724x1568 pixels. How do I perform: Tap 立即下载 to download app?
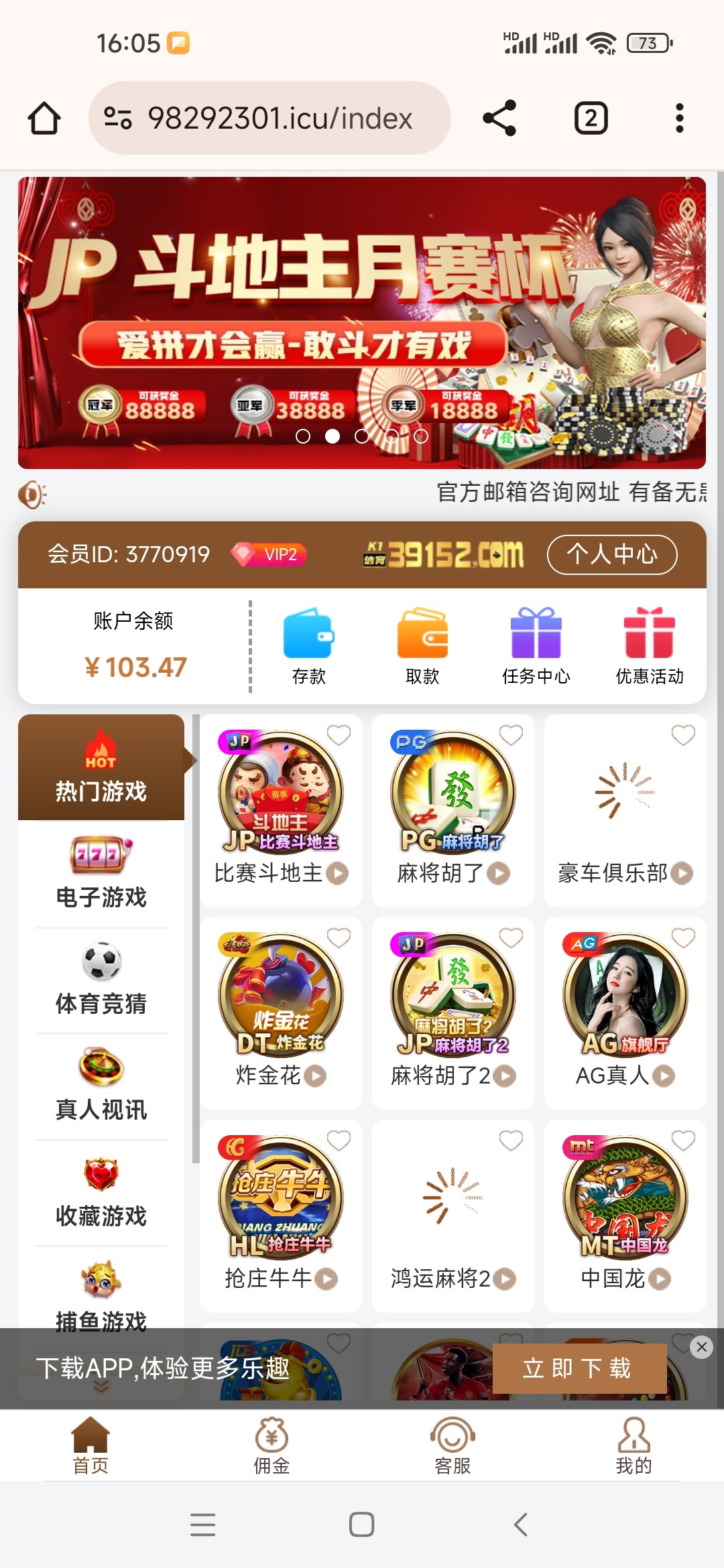click(579, 1368)
